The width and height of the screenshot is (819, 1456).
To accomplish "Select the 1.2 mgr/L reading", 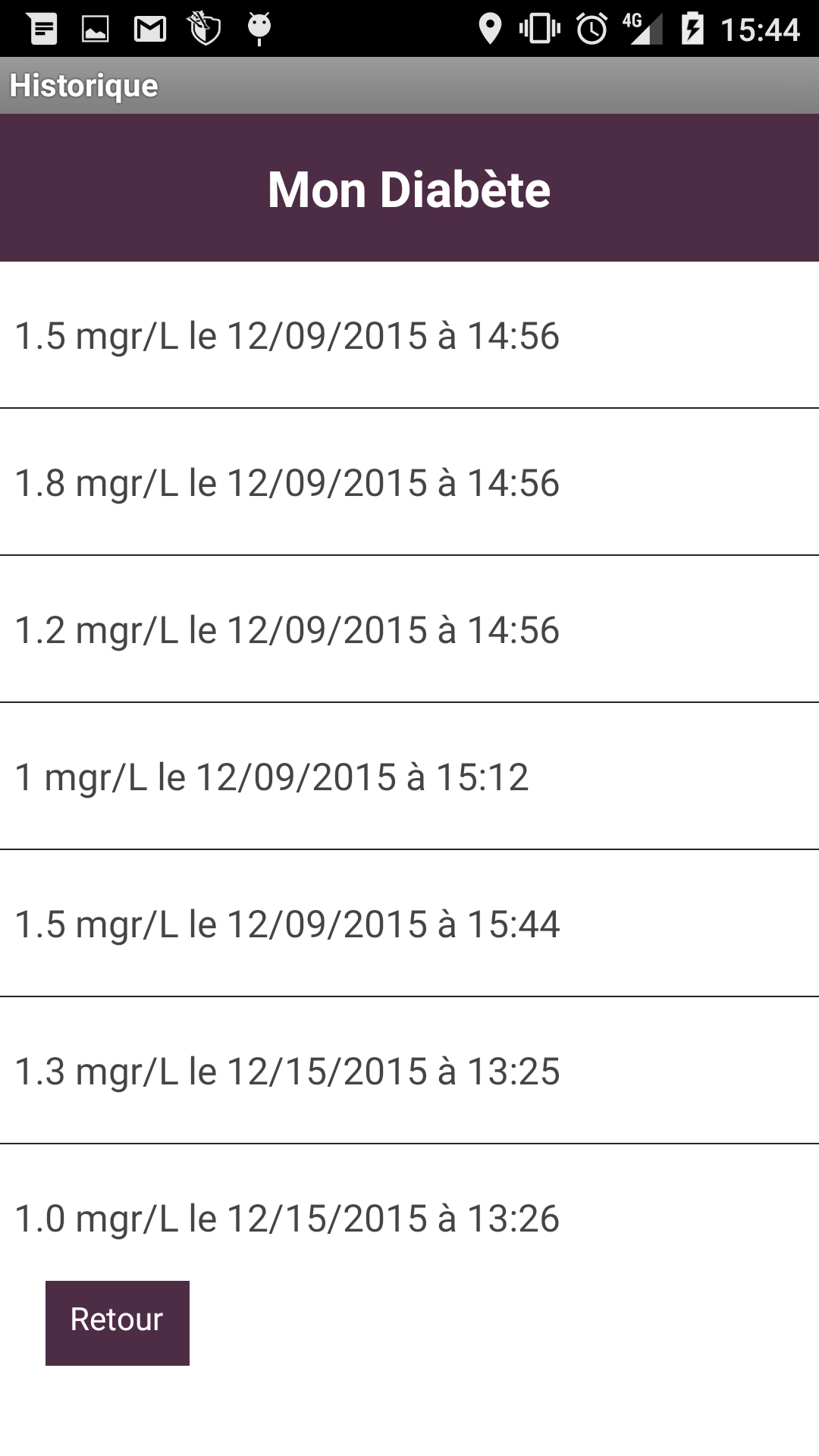I will (409, 629).
